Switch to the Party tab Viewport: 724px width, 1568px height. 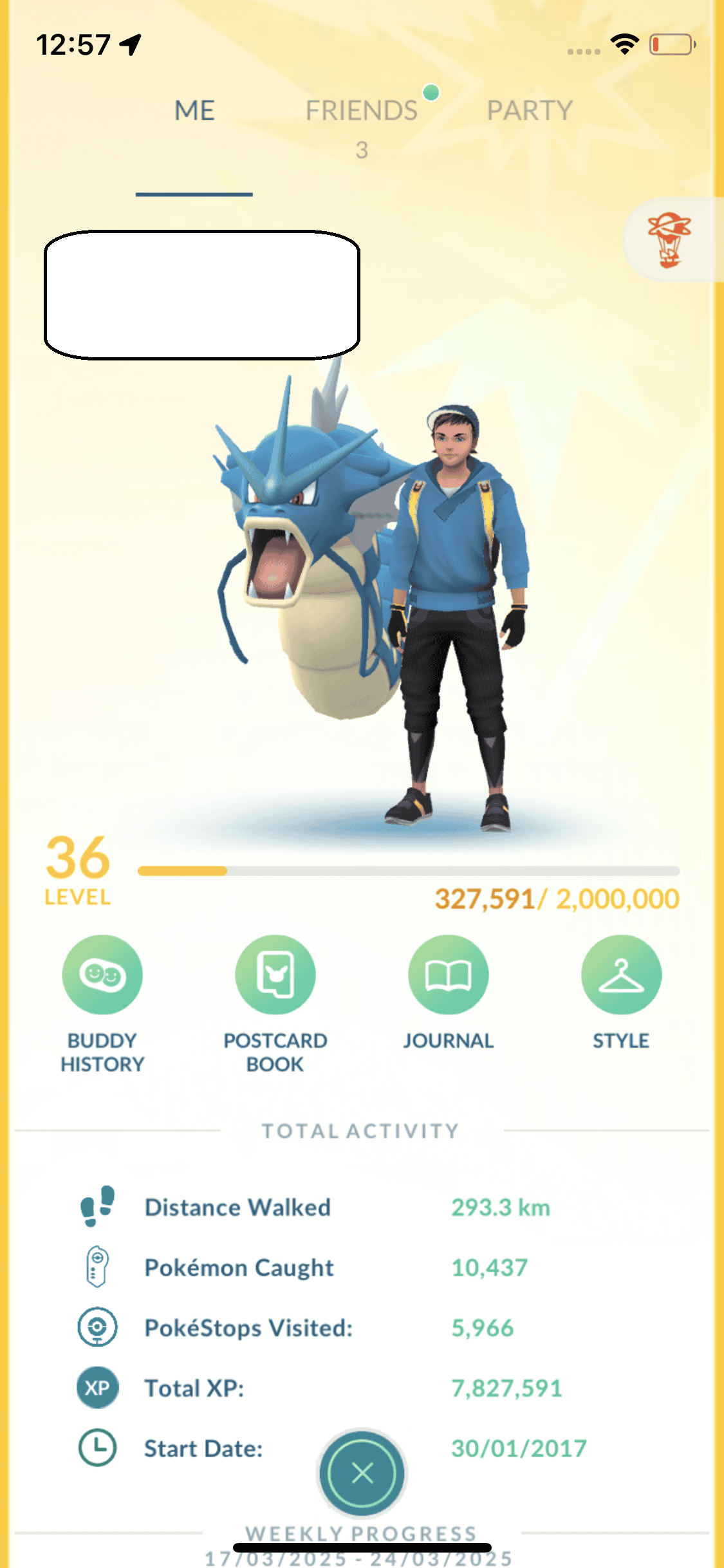point(529,111)
